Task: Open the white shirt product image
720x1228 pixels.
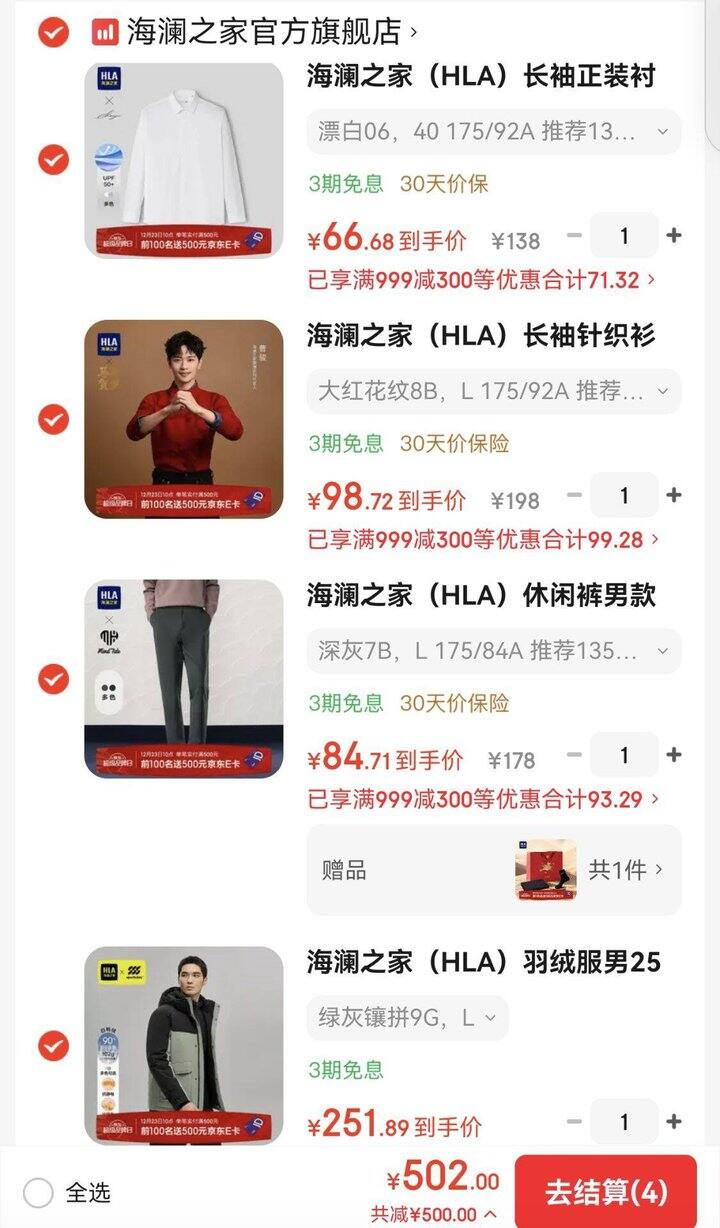Action: (x=184, y=160)
